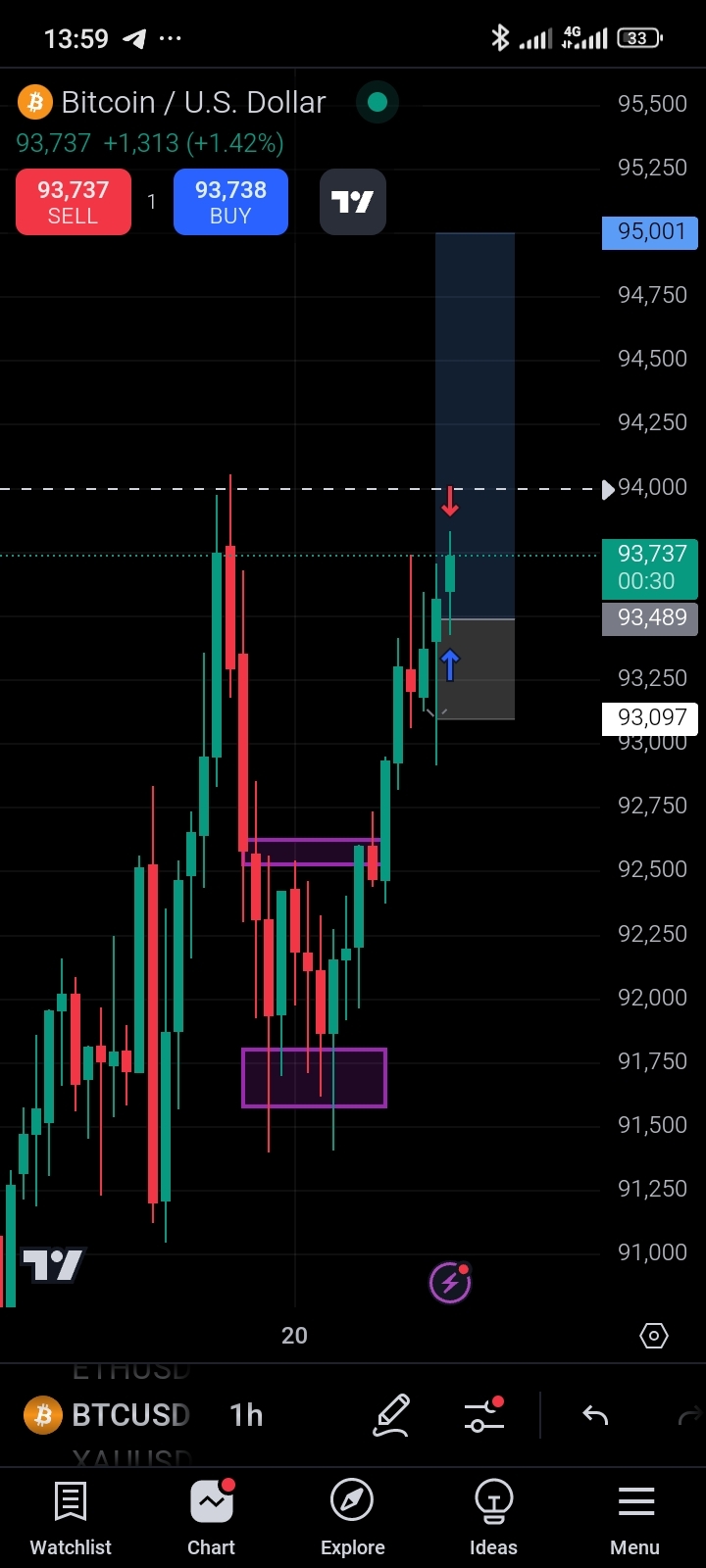706x1568 pixels.
Task: Open the Ideas tab
Action: [493, 1519]
